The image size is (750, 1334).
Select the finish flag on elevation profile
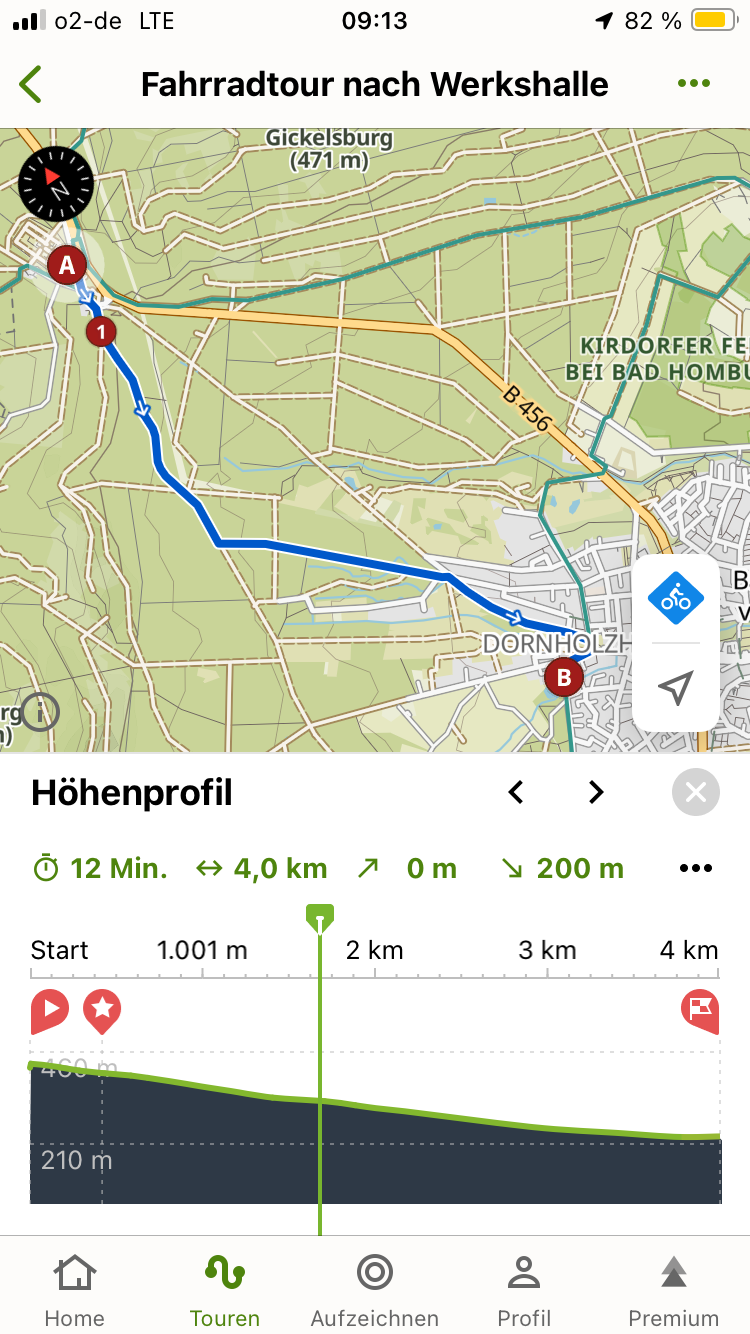(700, 1009)
